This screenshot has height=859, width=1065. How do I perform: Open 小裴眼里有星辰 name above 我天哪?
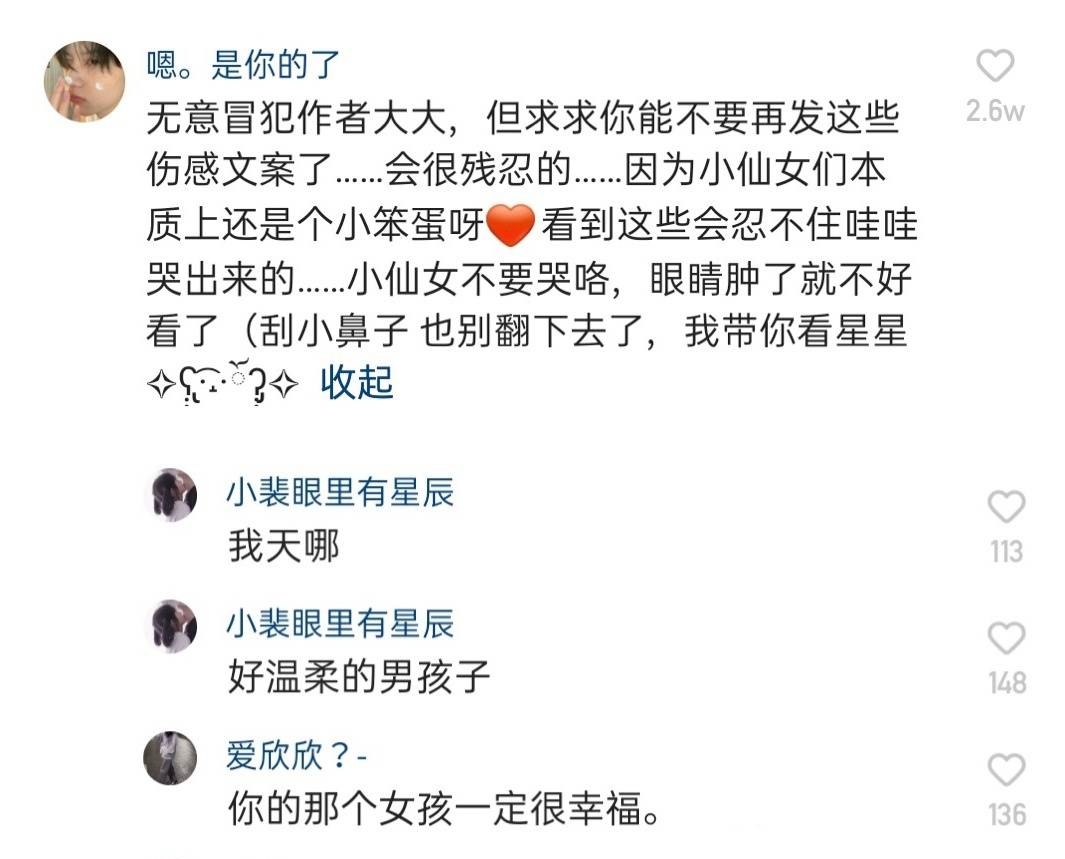pyautogui.click(x=340, y=492)
